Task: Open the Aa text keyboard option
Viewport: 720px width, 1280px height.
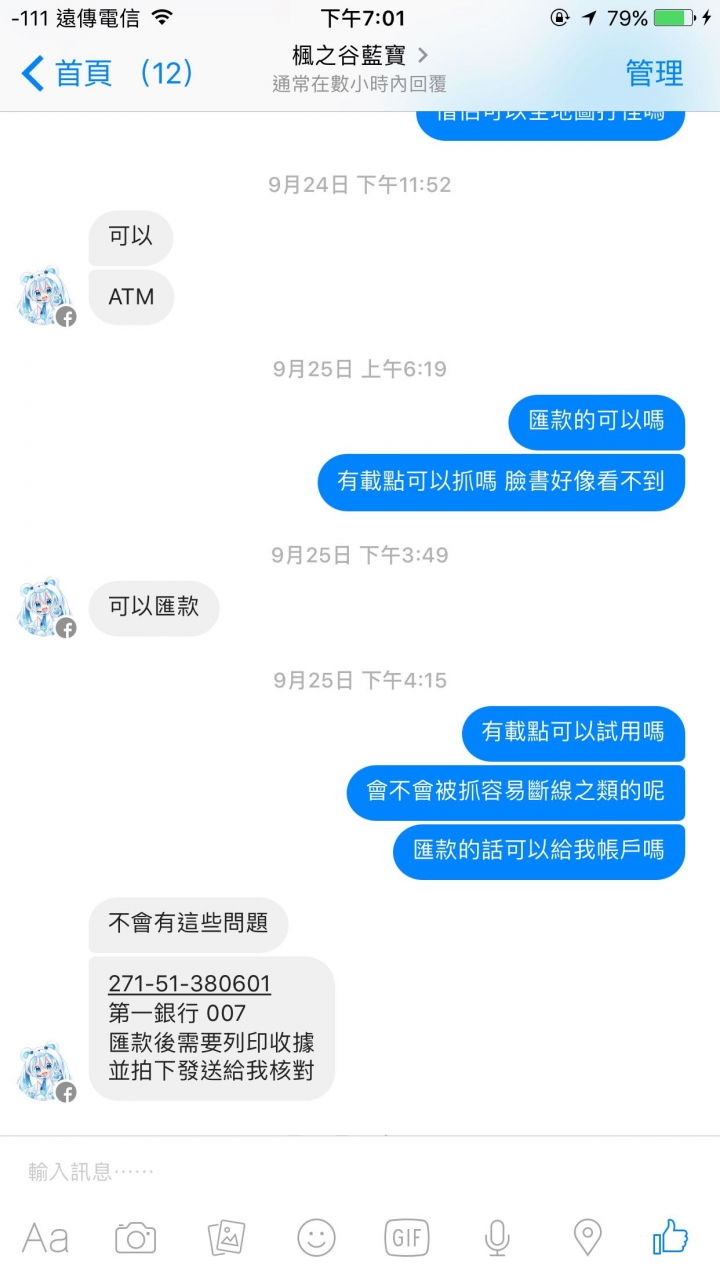Action: pos(45,1238)
